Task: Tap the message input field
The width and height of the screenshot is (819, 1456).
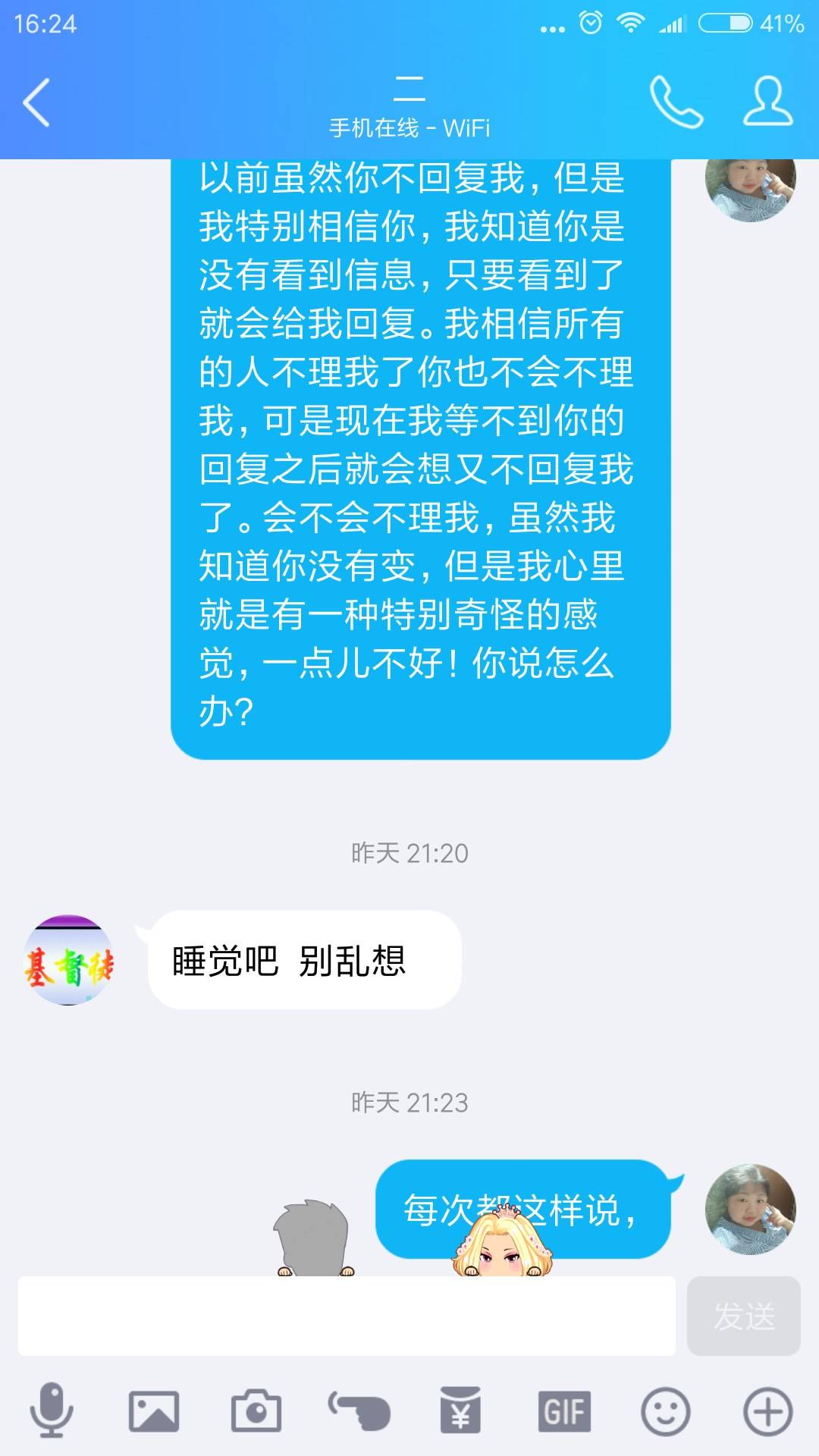Action: 346,1316
